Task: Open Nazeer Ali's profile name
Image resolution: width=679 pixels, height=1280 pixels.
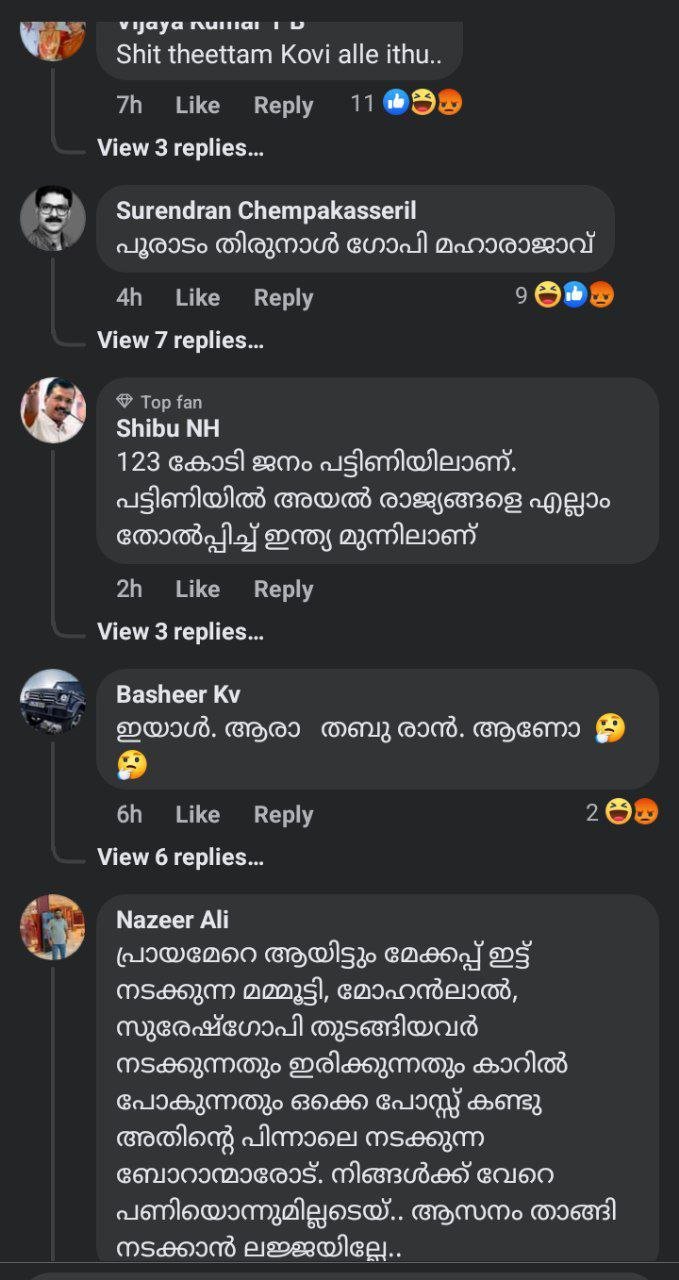Action: click(172, 919)
